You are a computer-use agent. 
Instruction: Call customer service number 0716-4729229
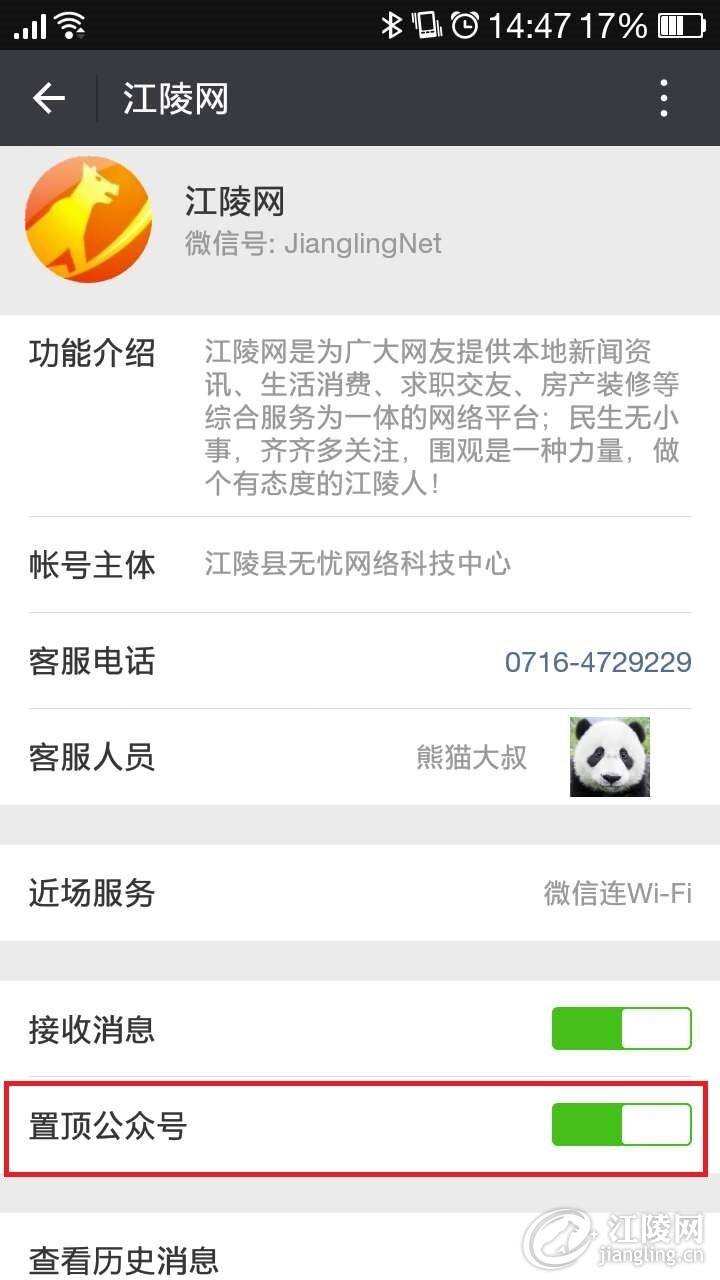(x=598, y=662)
